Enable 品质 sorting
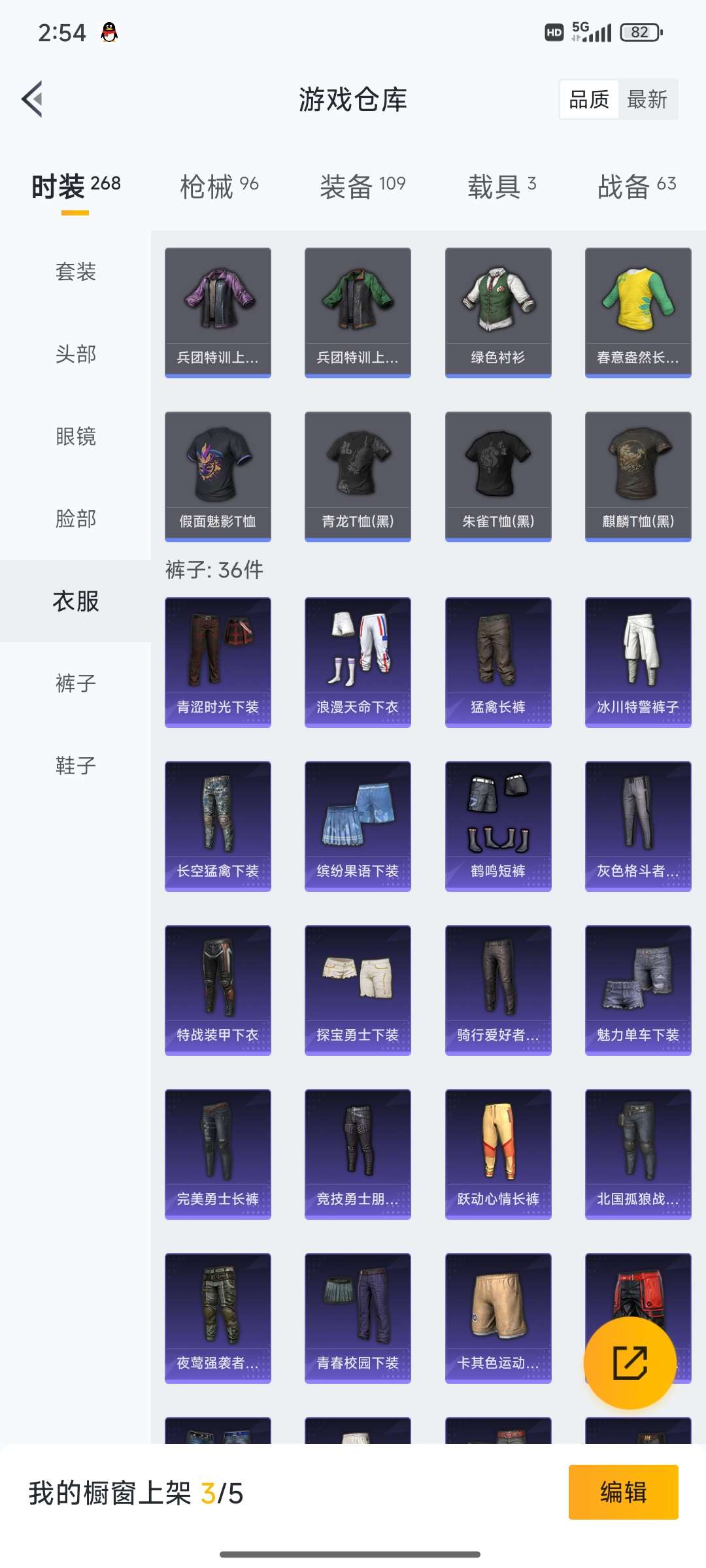Screen dimensions: 706x1568 [588, 99]
